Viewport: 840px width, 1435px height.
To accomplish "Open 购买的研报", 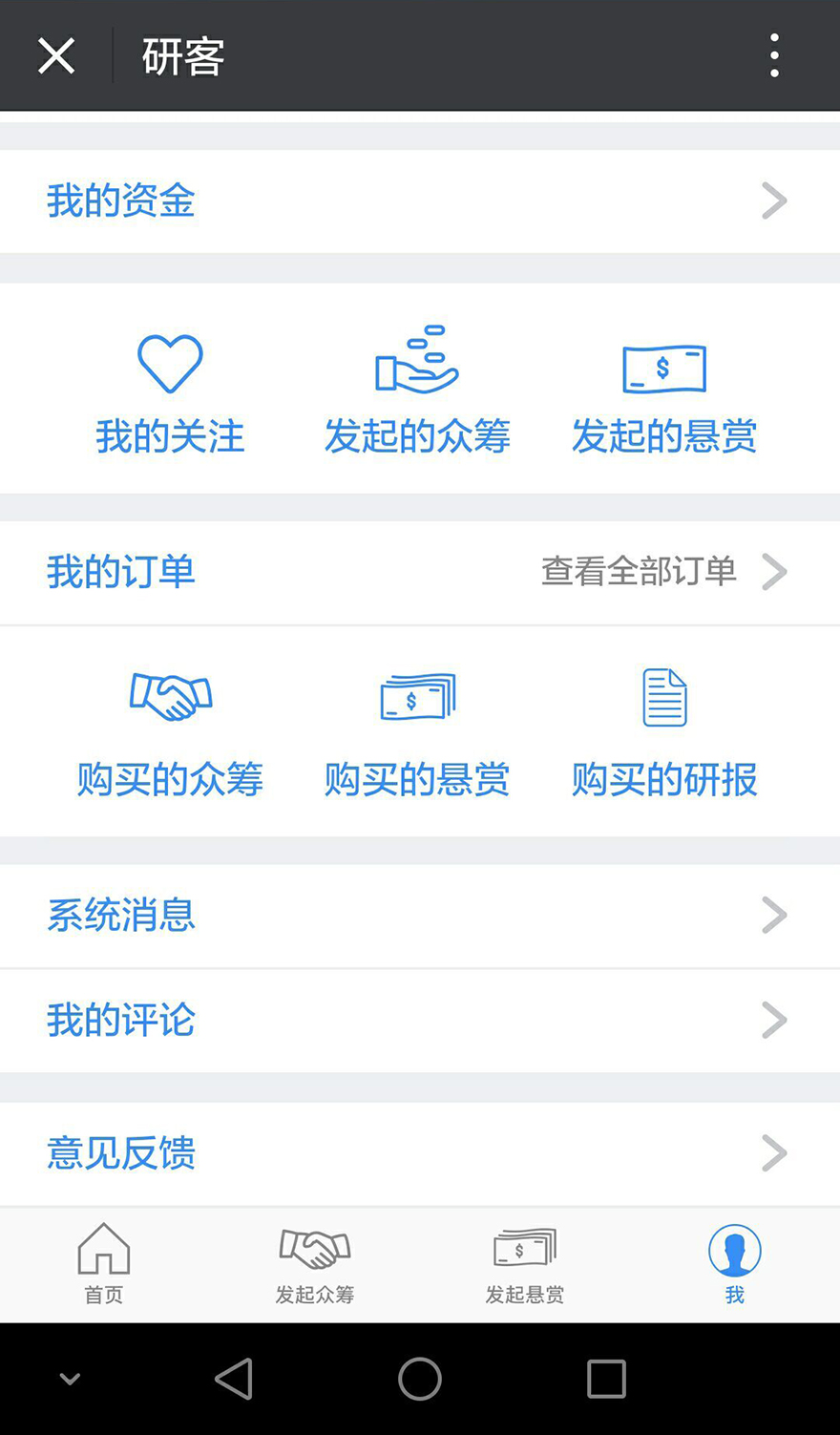I will 664,733.
